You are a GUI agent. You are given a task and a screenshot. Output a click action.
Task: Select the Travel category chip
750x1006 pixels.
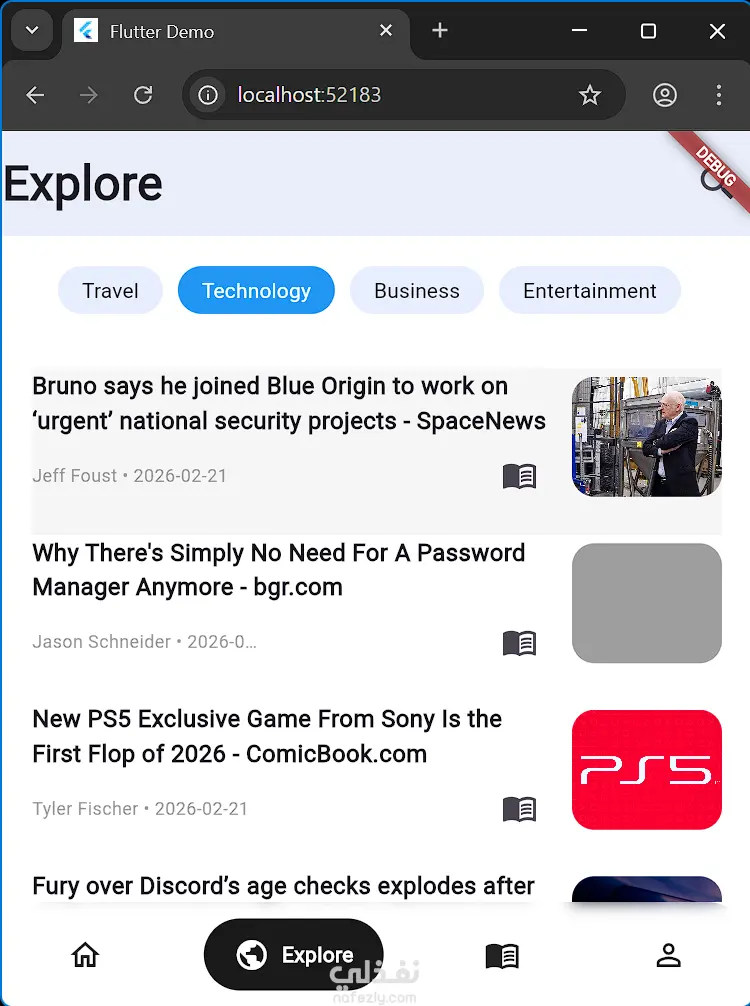tap(110, 291)
